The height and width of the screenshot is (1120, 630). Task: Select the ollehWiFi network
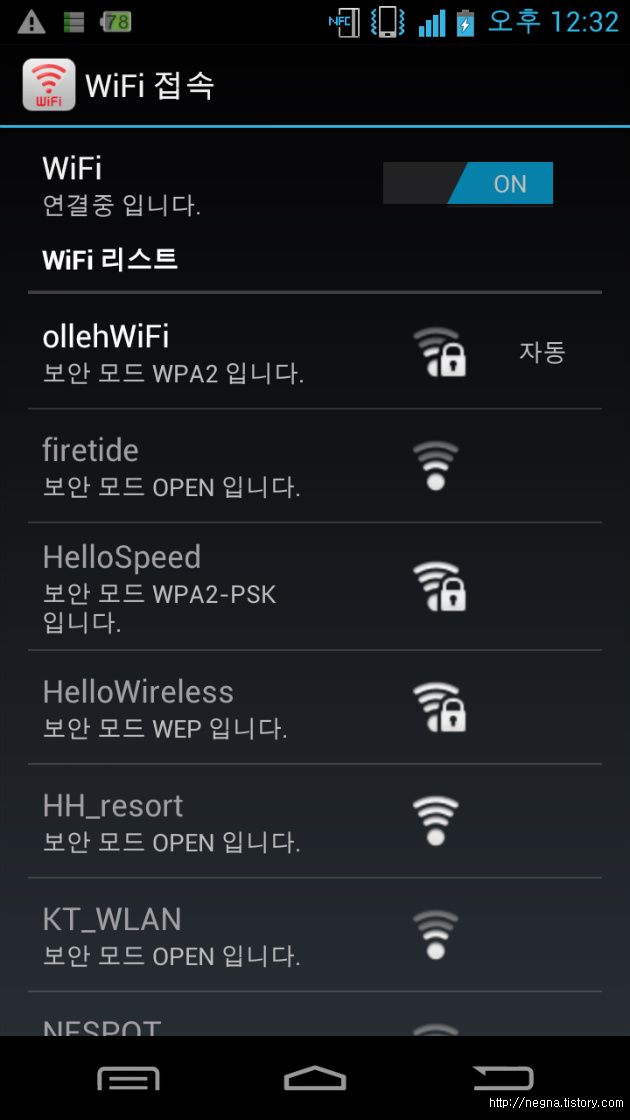pos(315,351)
